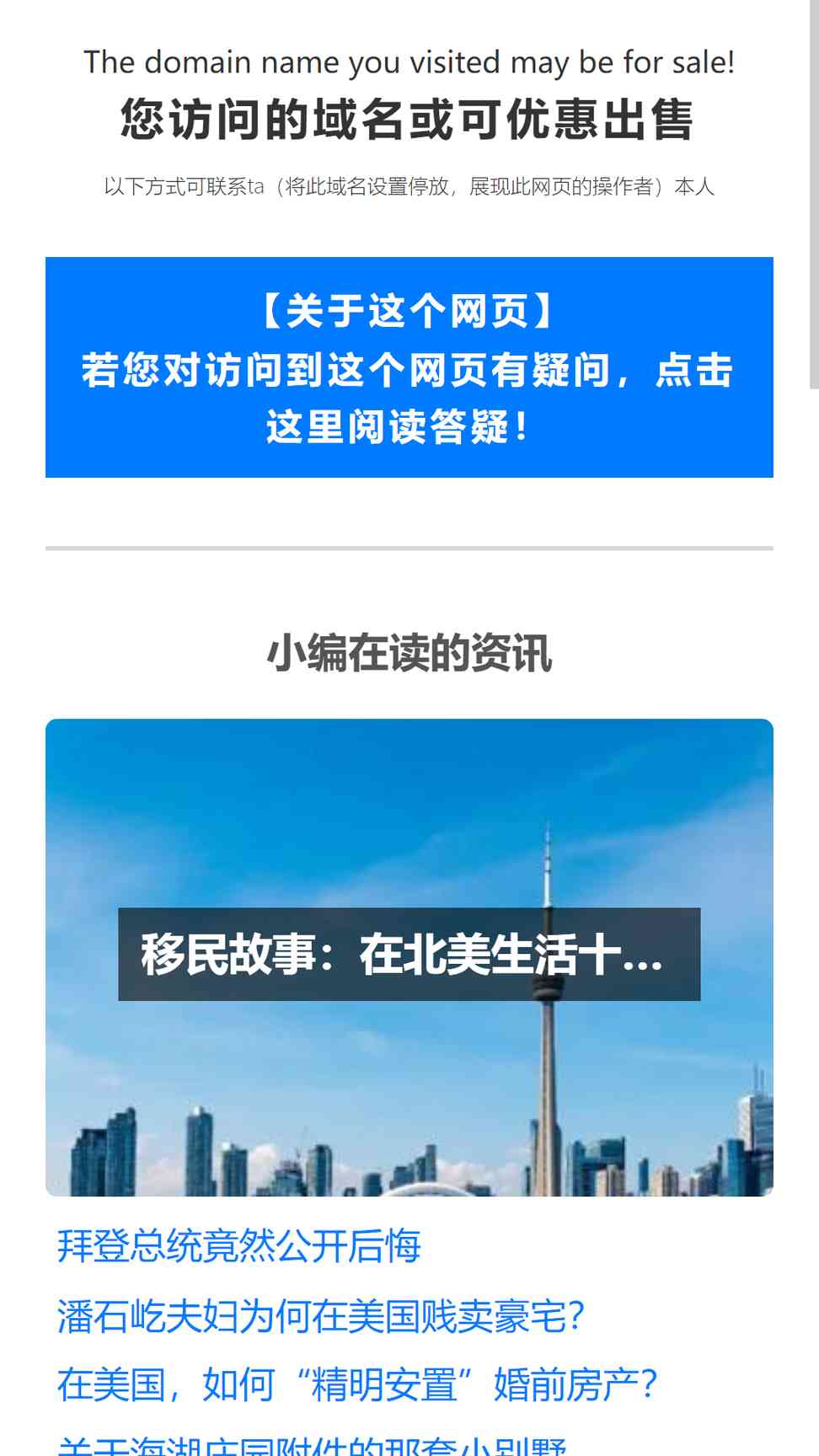Open the 婚前房产 article link
This screenshot has height=1456, width=819.
[x=357, y=1385]
